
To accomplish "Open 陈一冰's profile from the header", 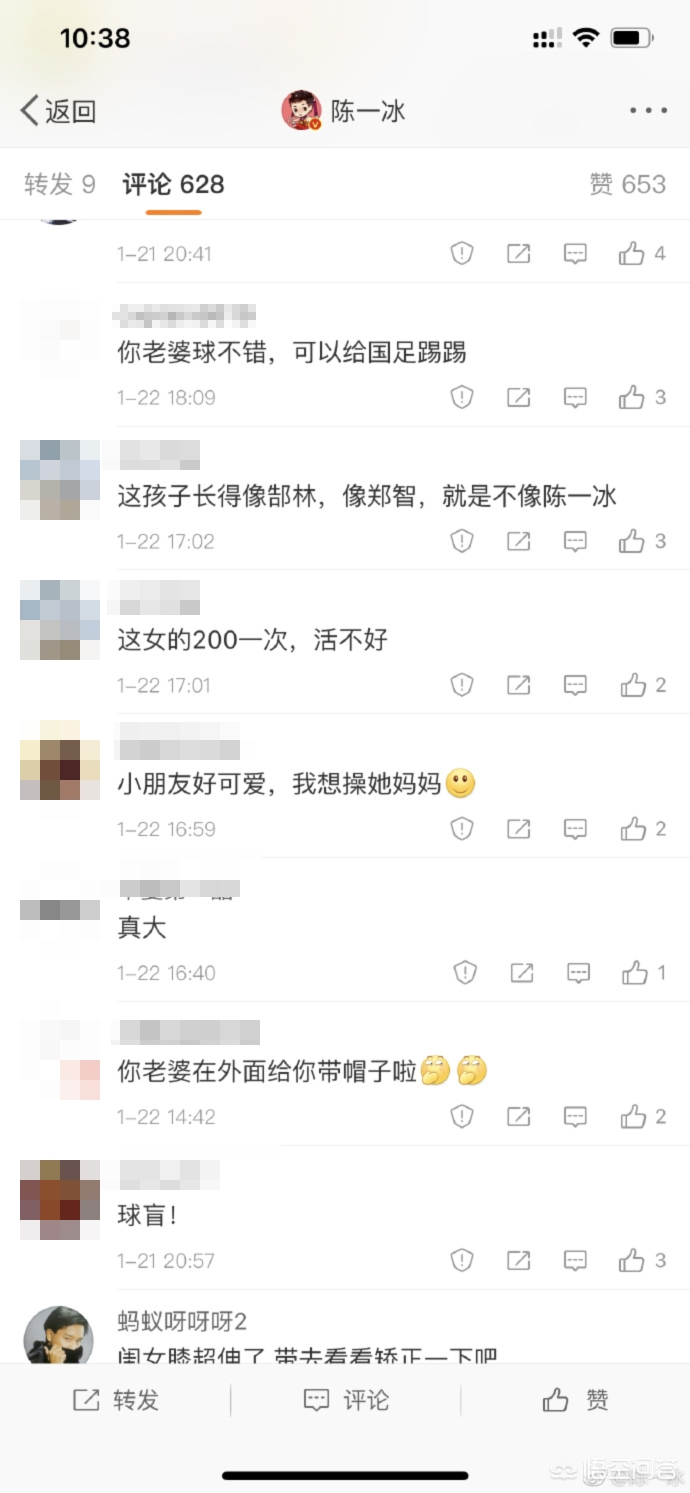I will click(343, 111).
